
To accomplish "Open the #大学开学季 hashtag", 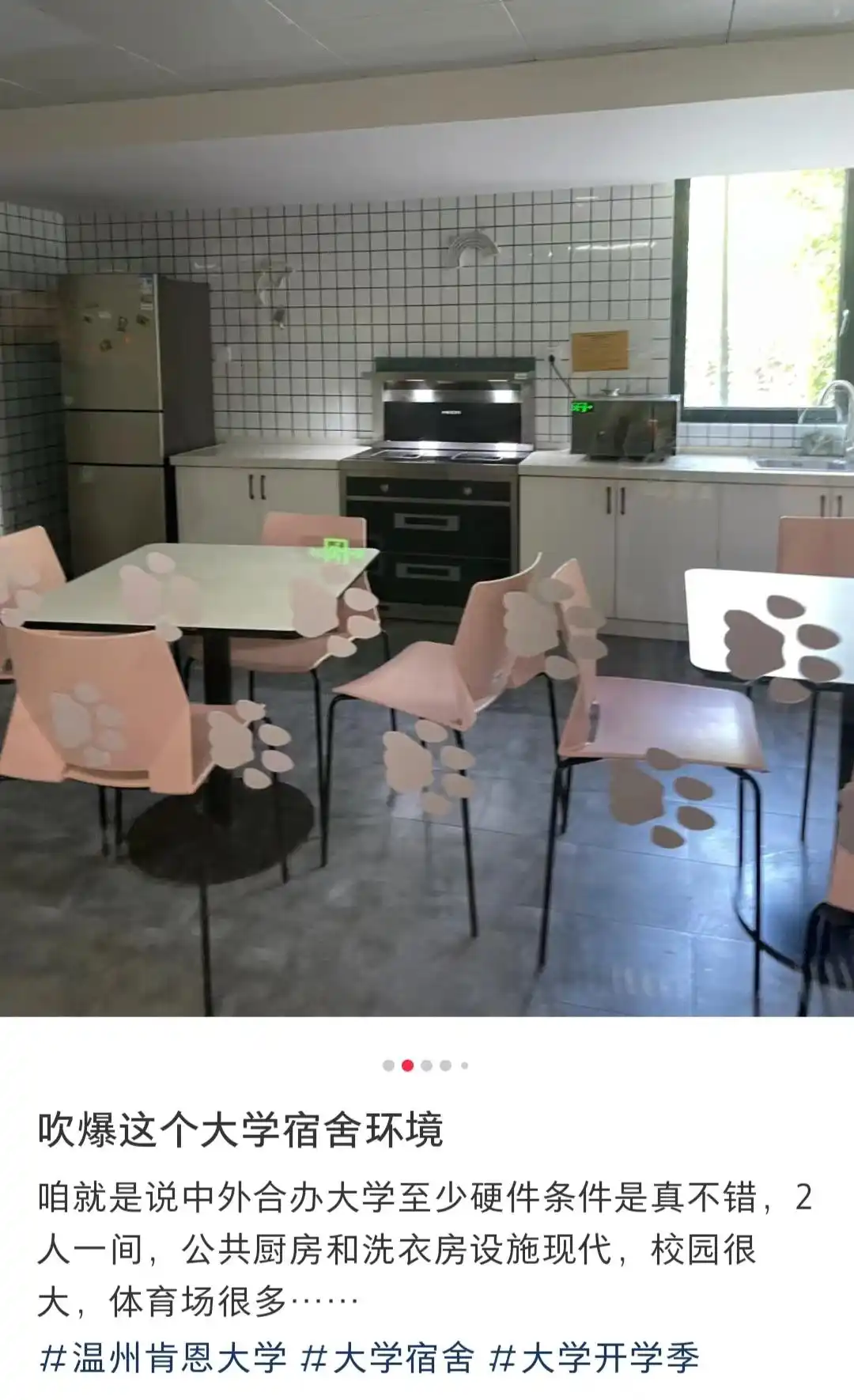I will click(594, 1357).
